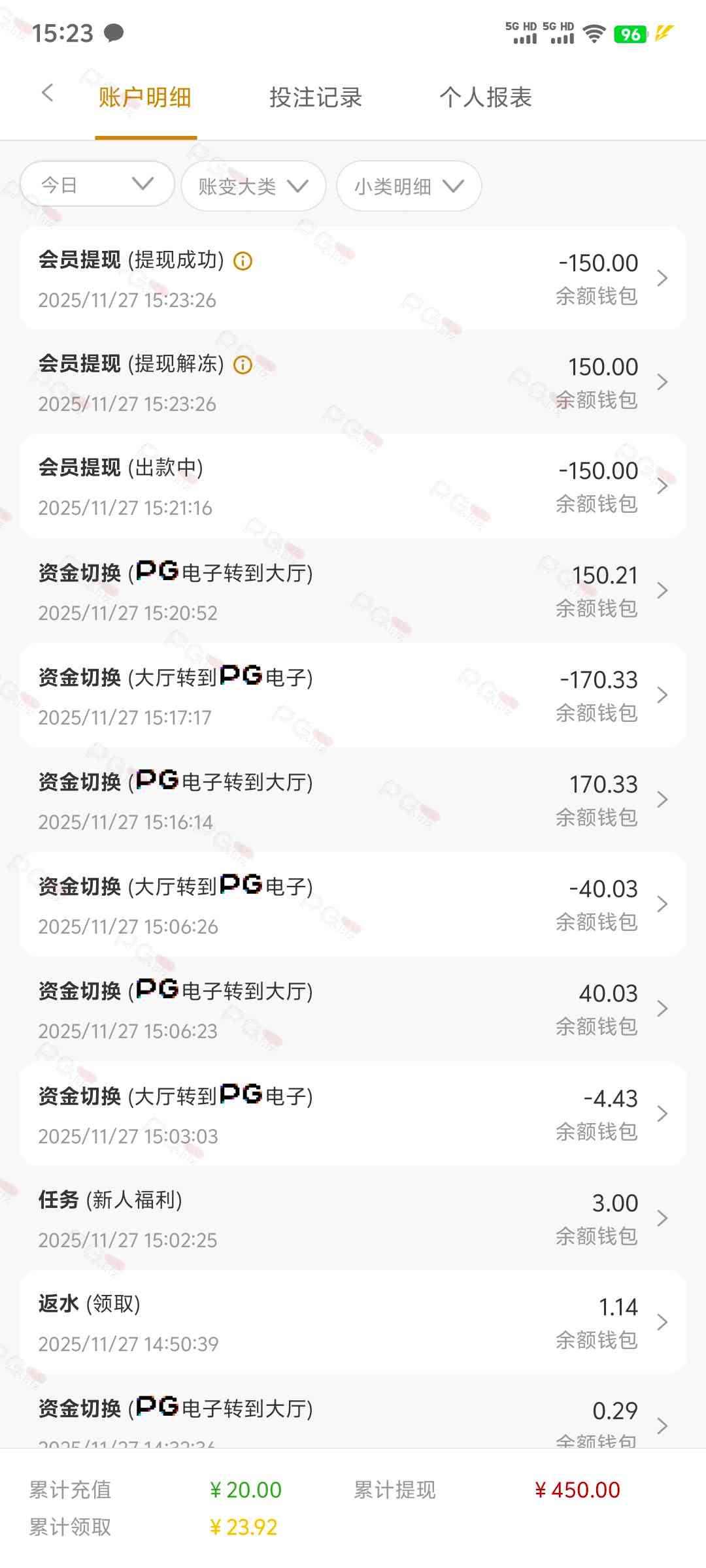View the 170.33 transfer to 大厅
The height and width of the screenshot is (1568, 706).
[x=353, y=800]
